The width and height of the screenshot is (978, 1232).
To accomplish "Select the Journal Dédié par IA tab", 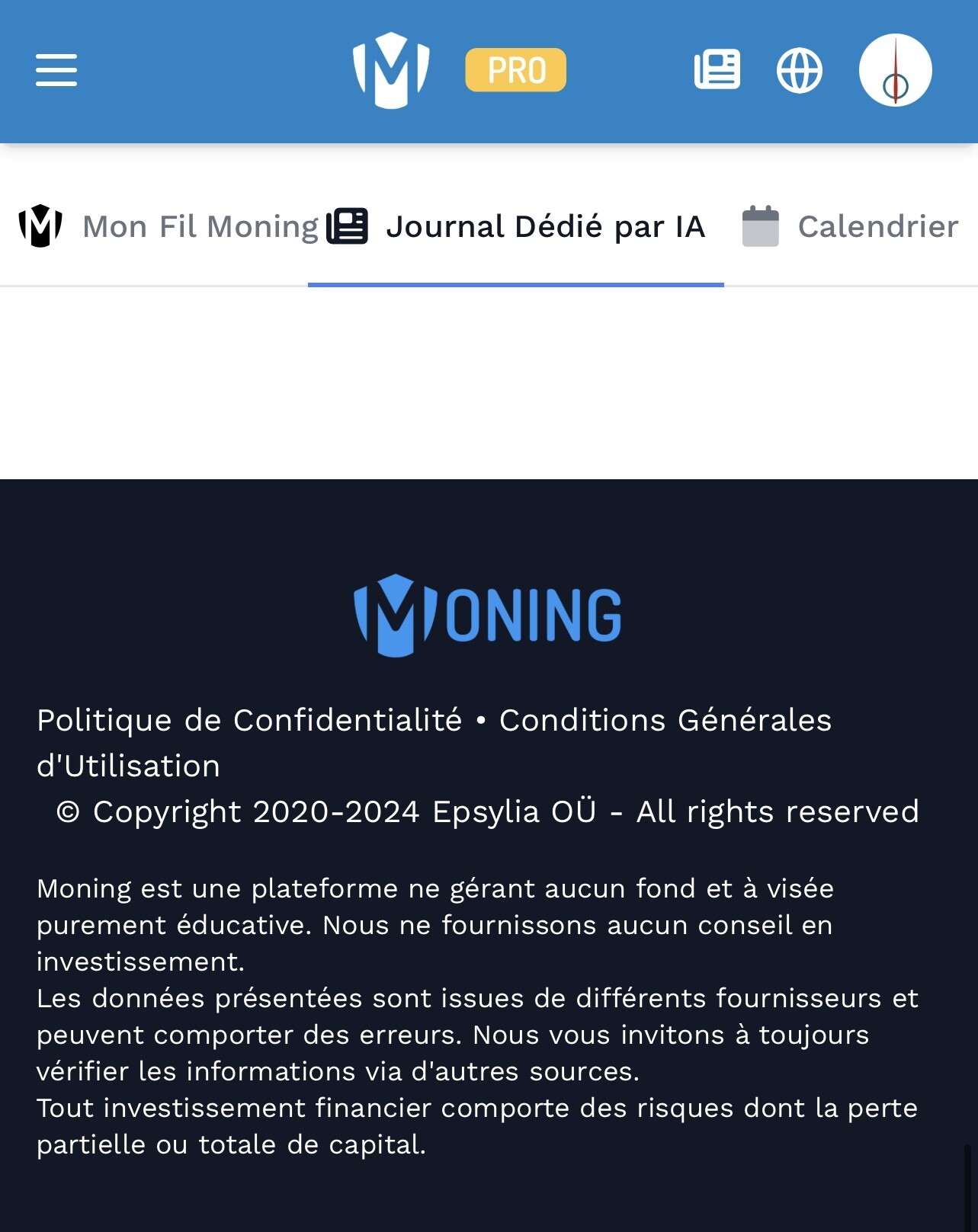I will click(x=516, y=226).
